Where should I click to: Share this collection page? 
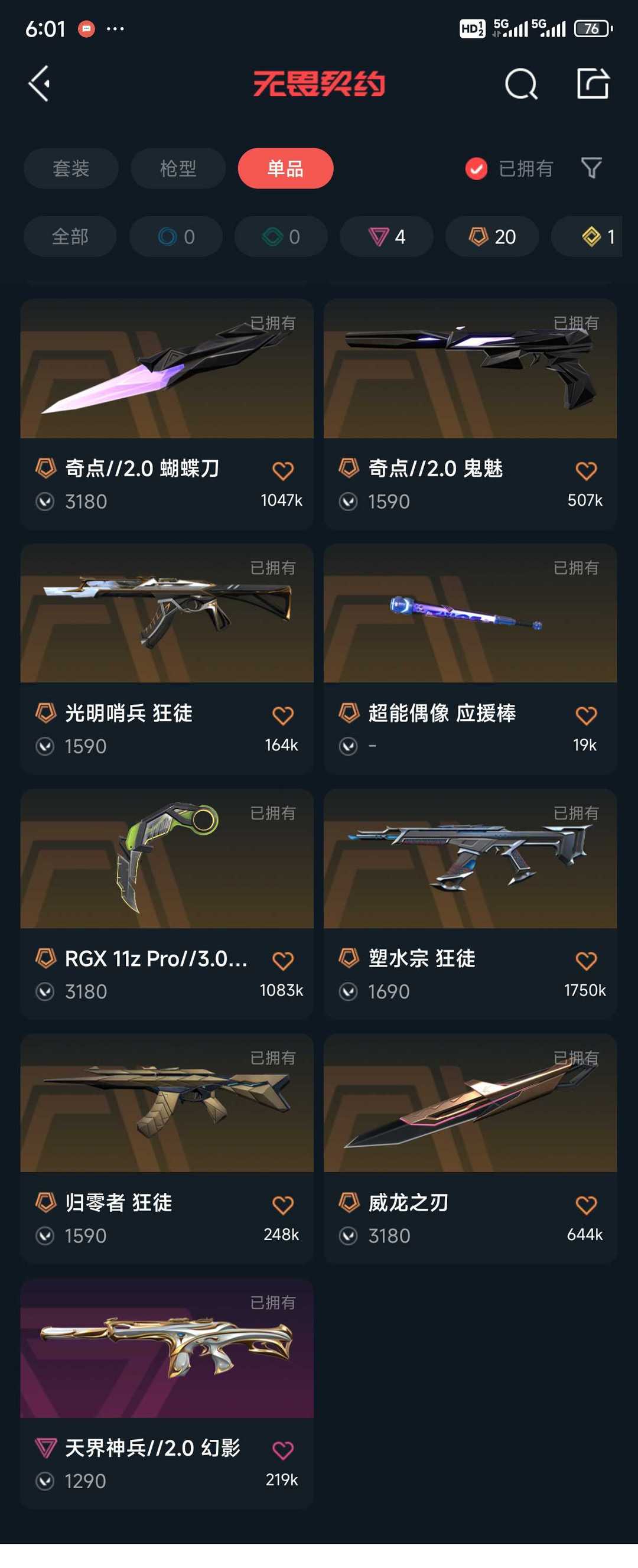tap(593, 83)
